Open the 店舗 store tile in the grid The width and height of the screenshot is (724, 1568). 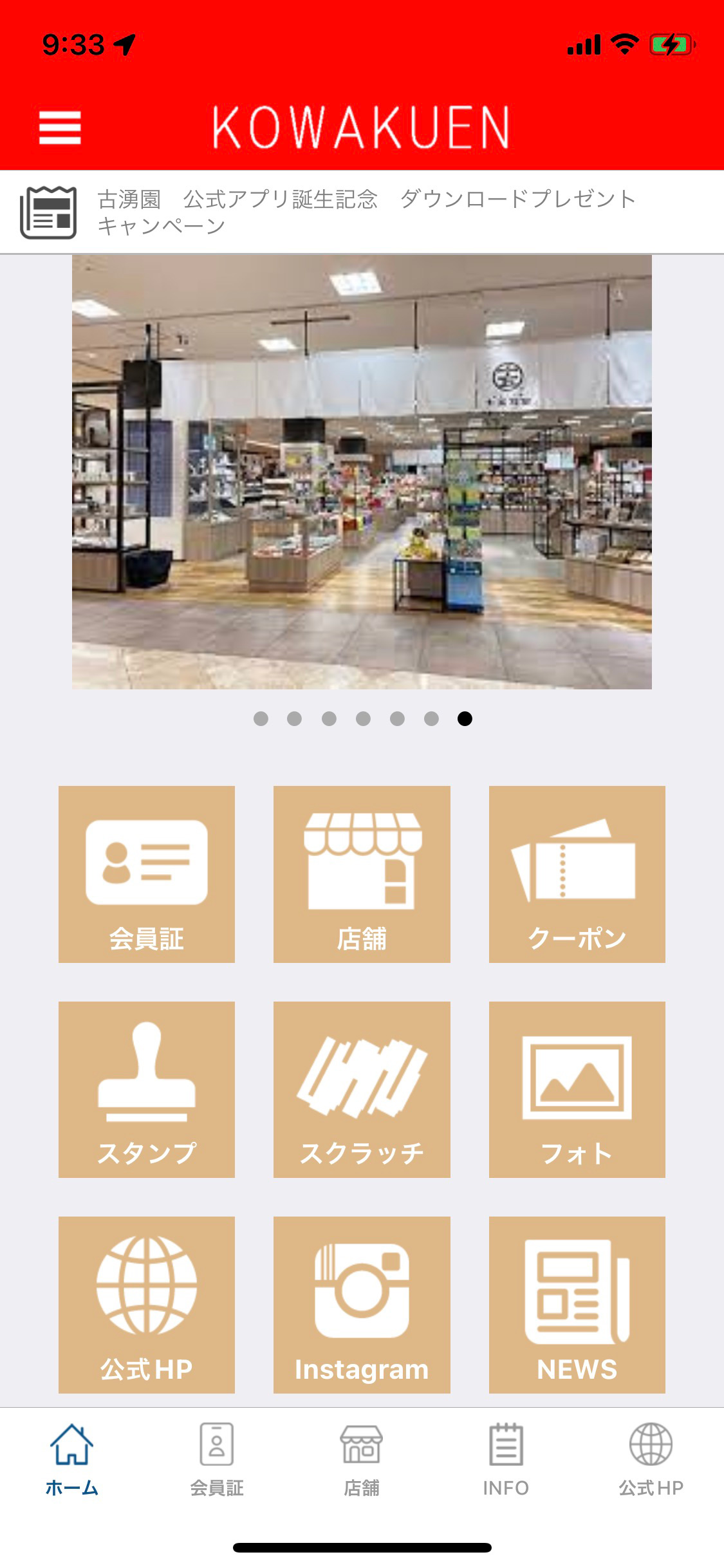tap(362, 874)
